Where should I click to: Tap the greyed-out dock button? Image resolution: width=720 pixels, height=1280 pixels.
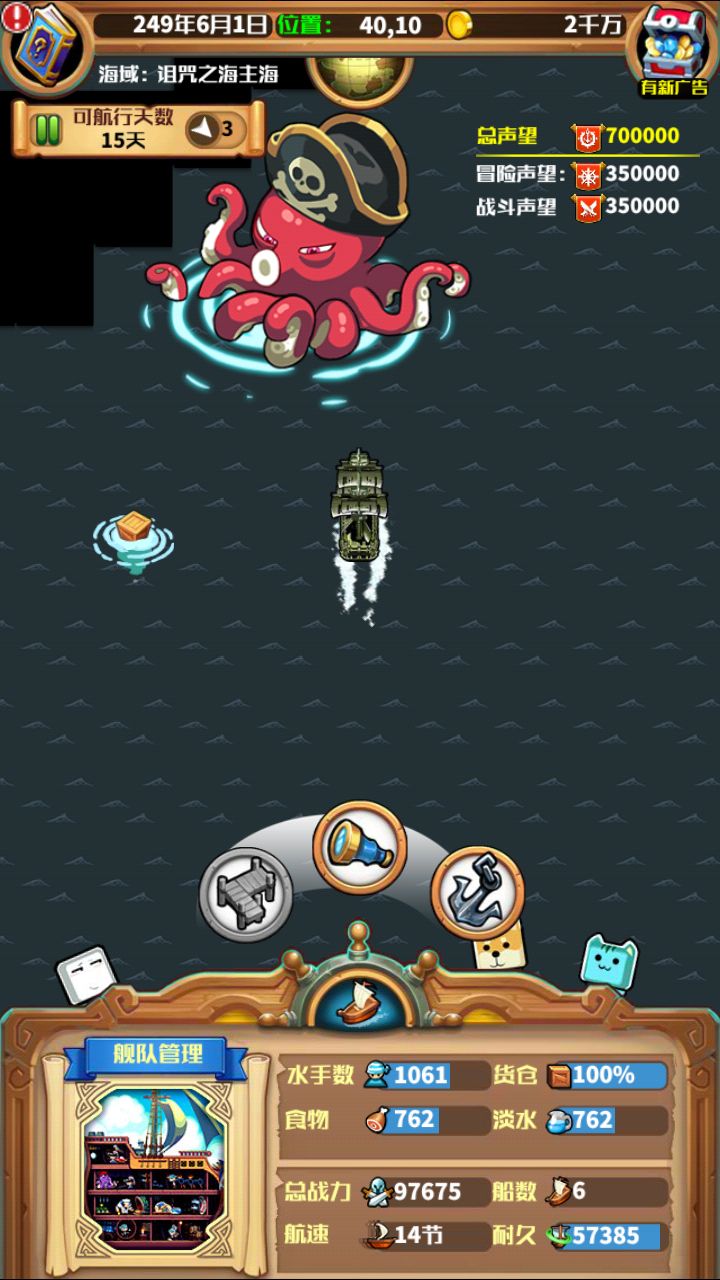point(246,893)
